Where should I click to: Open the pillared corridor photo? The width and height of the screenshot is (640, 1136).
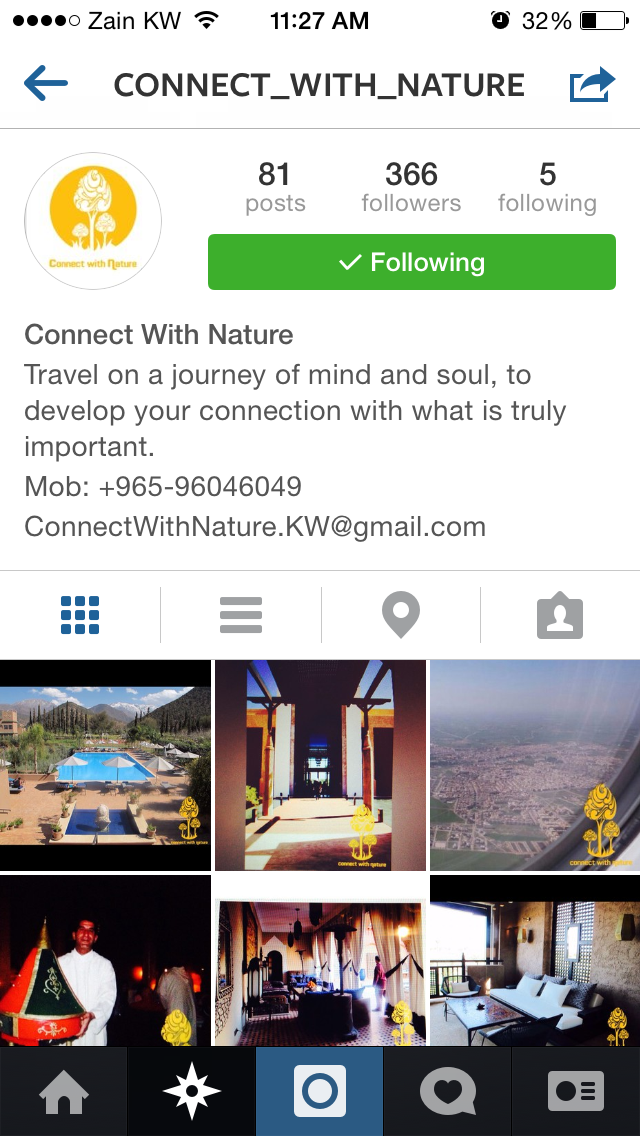[320, 764]
